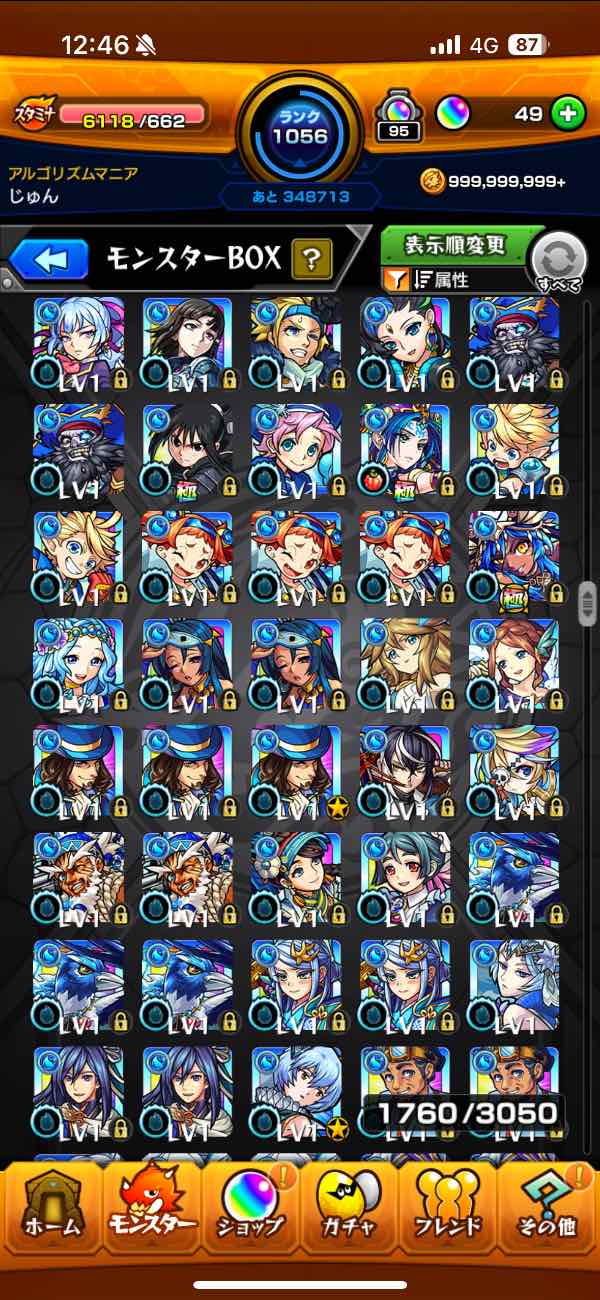
Task: Open the stamina gauge
Action: coord(110,116)
